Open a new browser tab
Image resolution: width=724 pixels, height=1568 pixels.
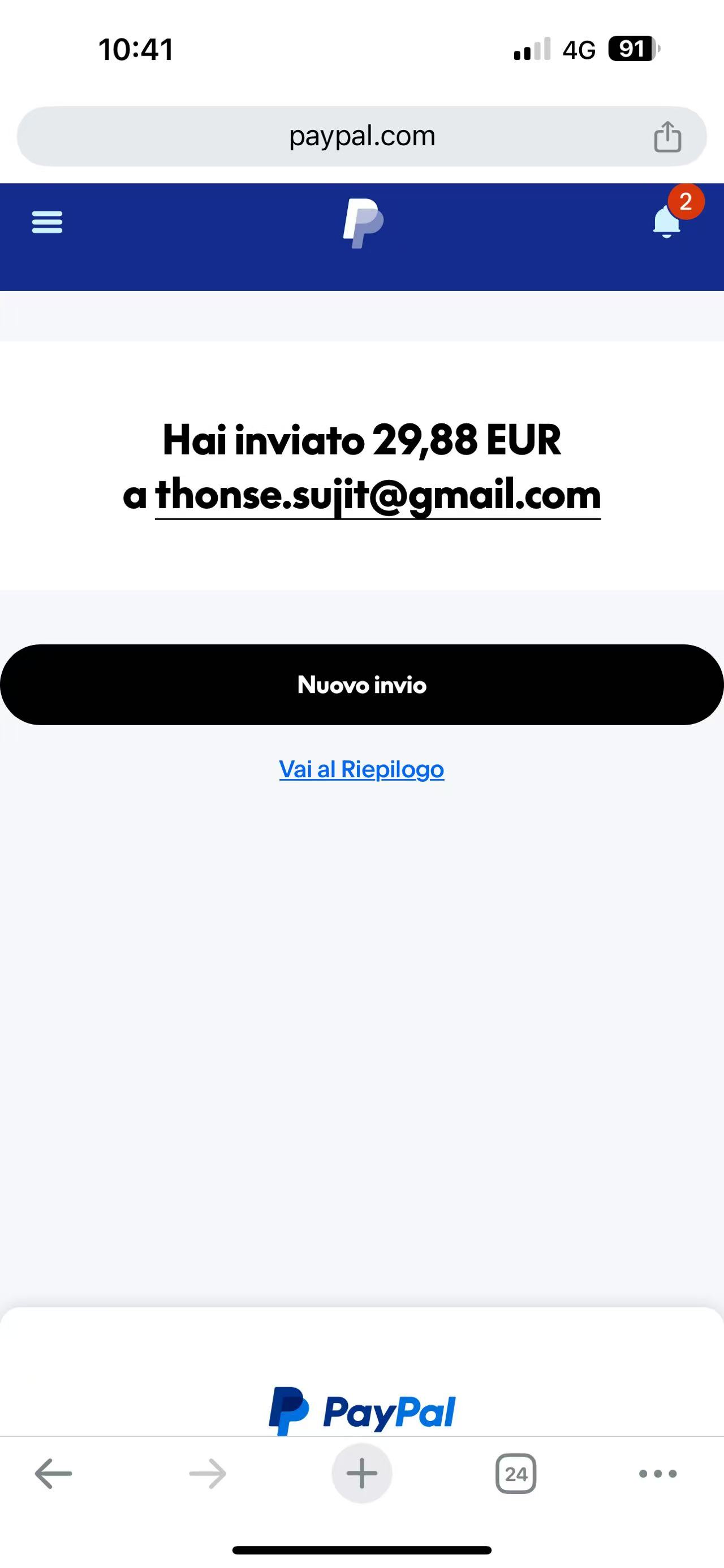[361, 1474]
